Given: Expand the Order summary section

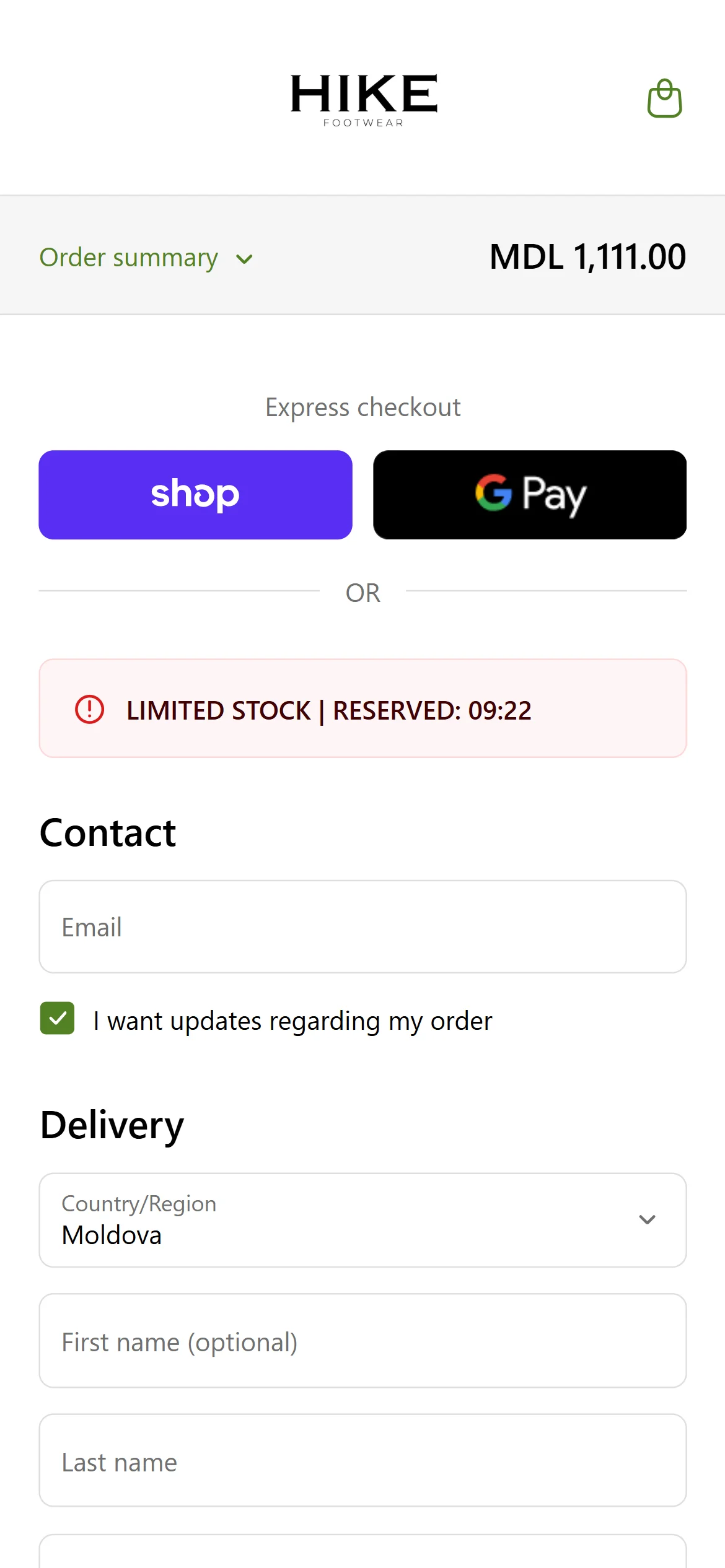Looking at the screenshot, I should [146, 258].
